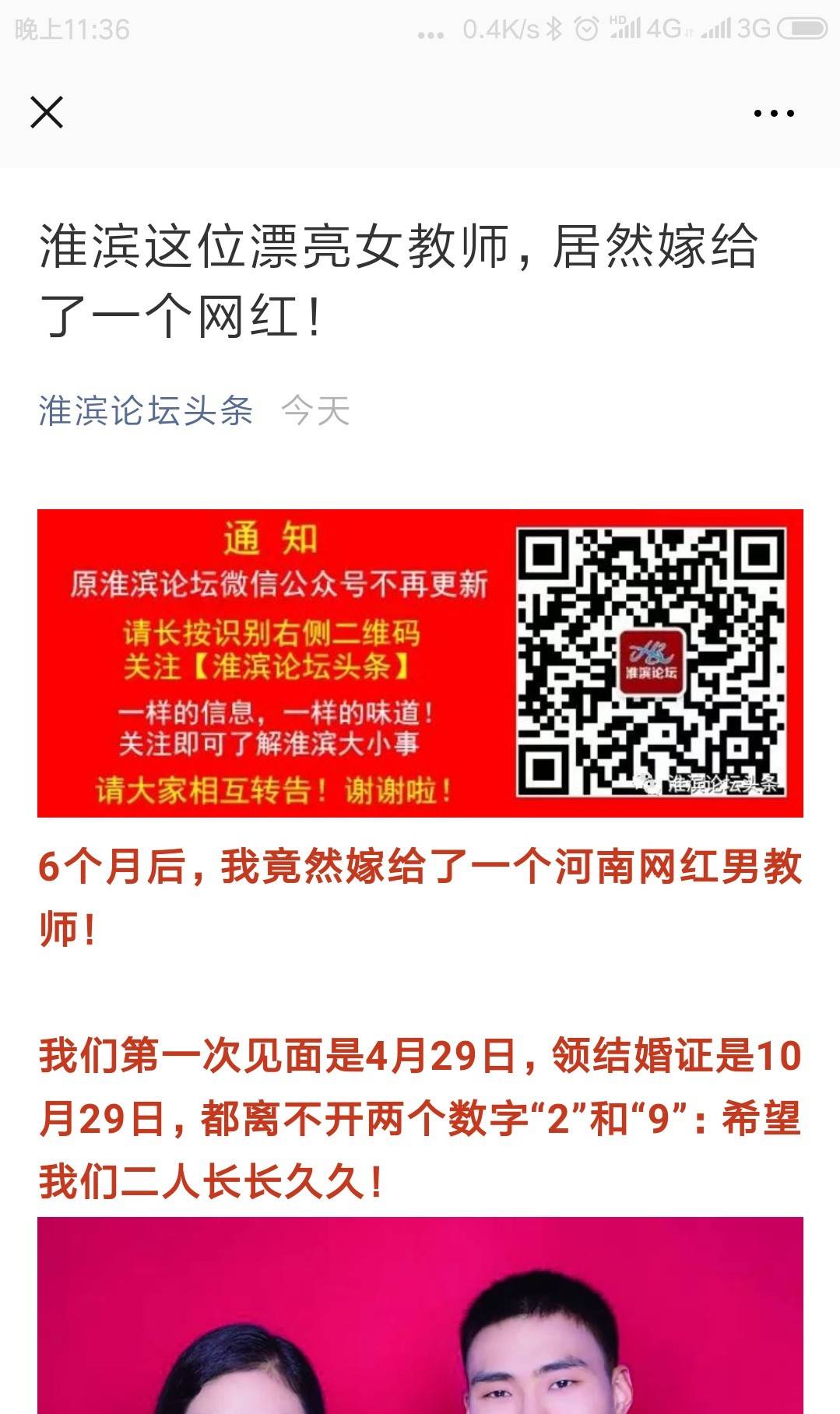Open the three-dot more options menu
This screenshot has height=1414, width=840.
(774, 113)
